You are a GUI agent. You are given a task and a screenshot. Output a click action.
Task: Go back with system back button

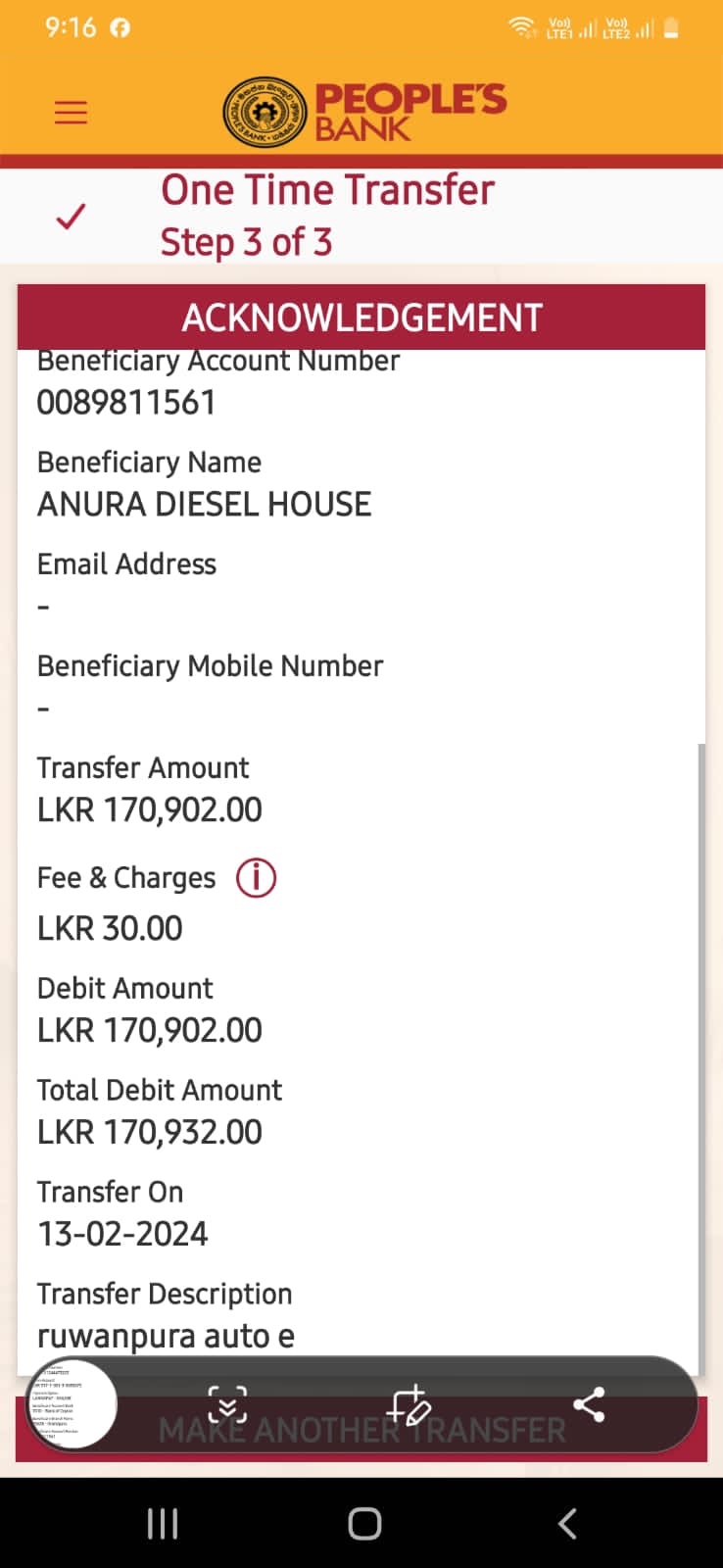566,1524
